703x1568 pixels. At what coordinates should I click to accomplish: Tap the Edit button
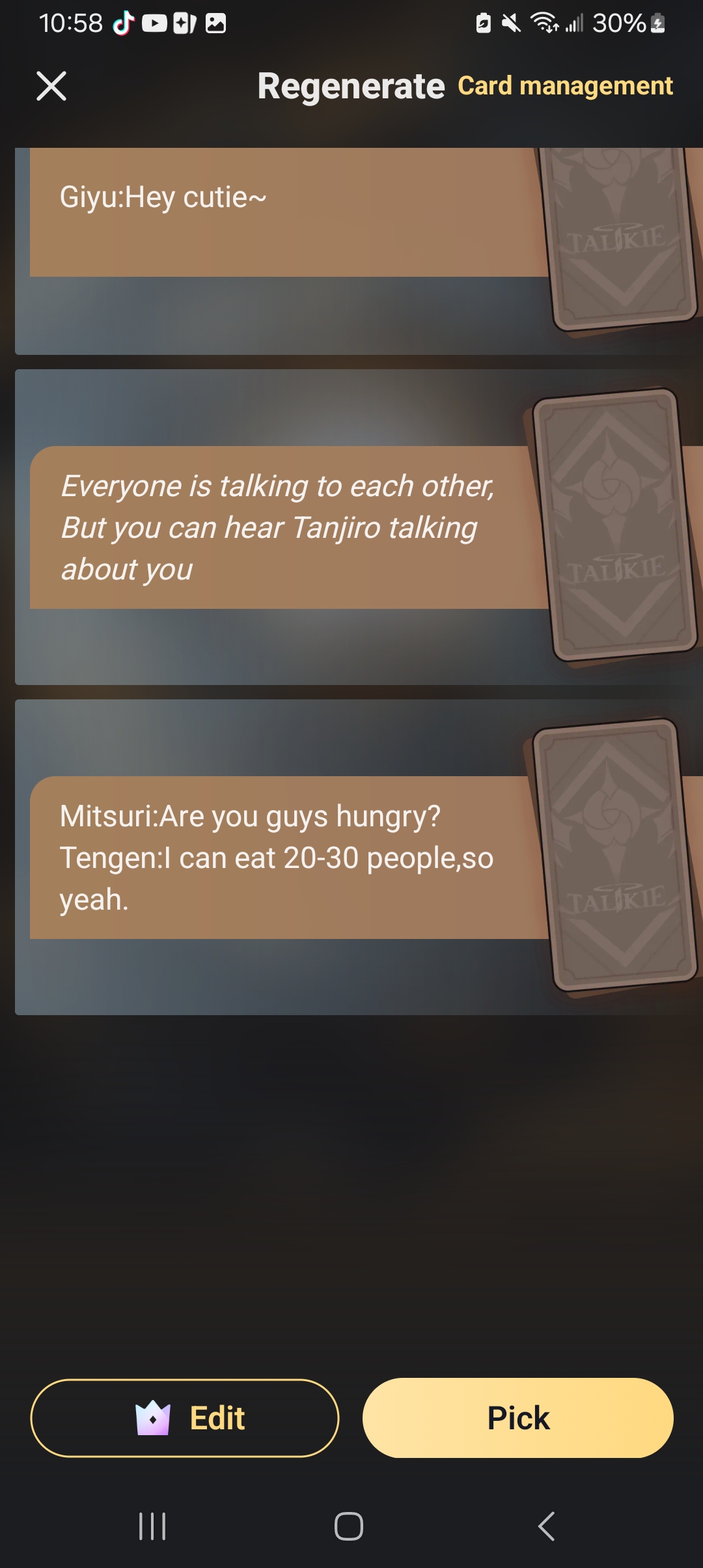[x=185, y=1418]
